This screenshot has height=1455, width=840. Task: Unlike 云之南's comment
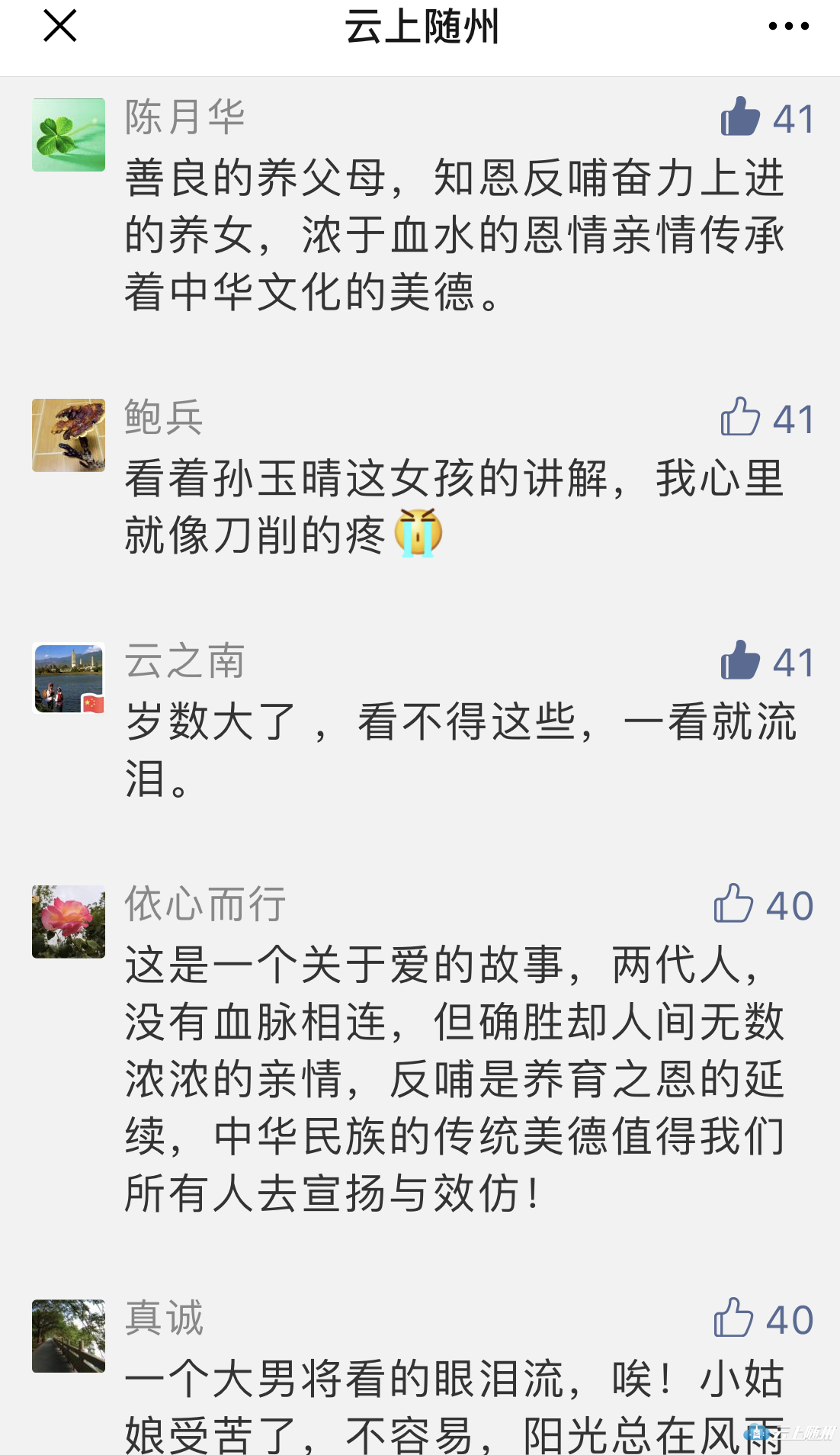(x=740, y=660)
